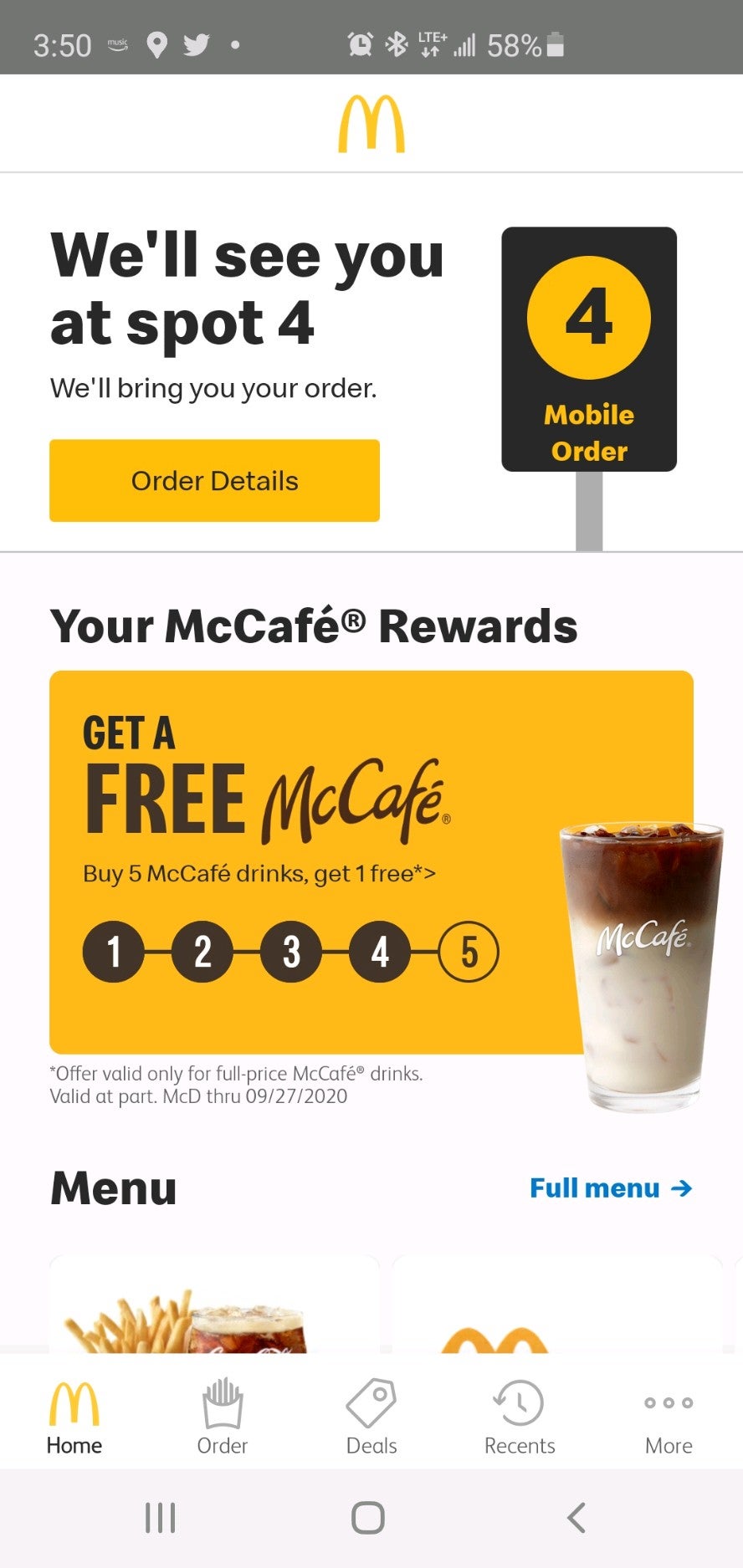
Task: Select the Home tab
Action: pyautogui.click(x=74, y=1416)
